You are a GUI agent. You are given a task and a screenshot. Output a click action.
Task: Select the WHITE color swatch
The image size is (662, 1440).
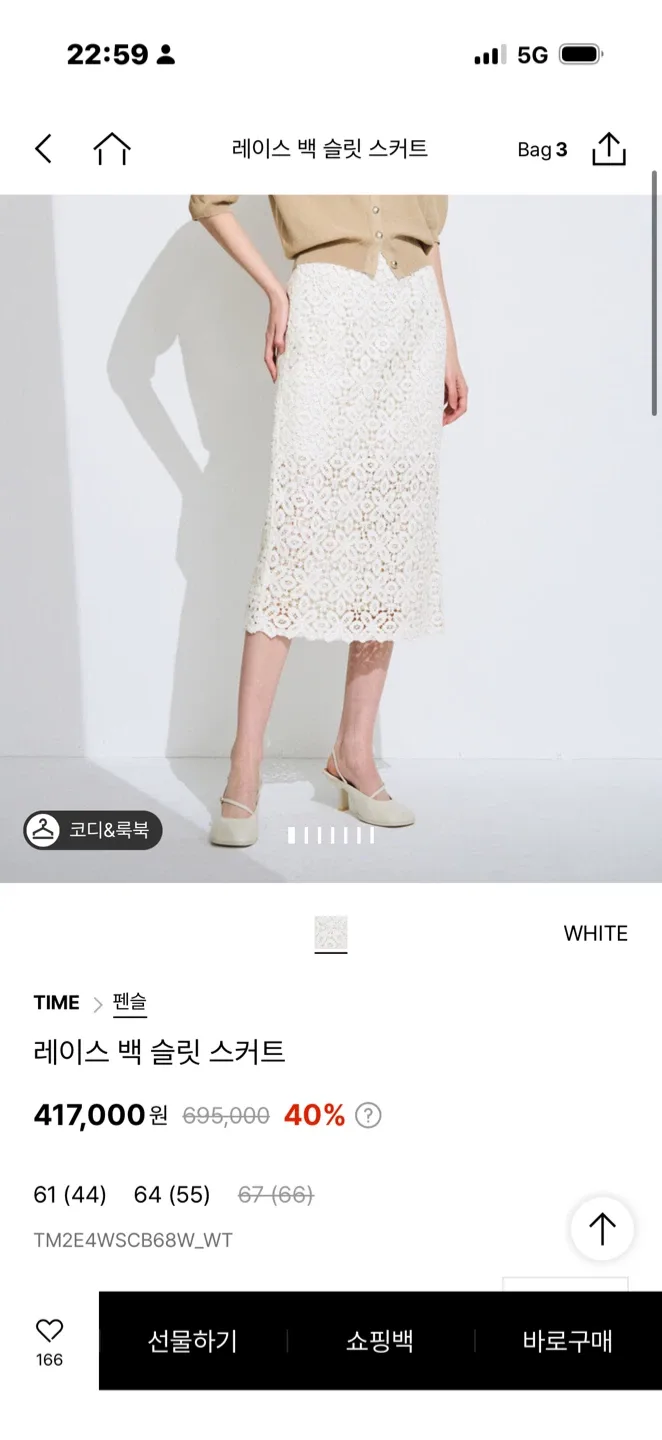point(330,933)
